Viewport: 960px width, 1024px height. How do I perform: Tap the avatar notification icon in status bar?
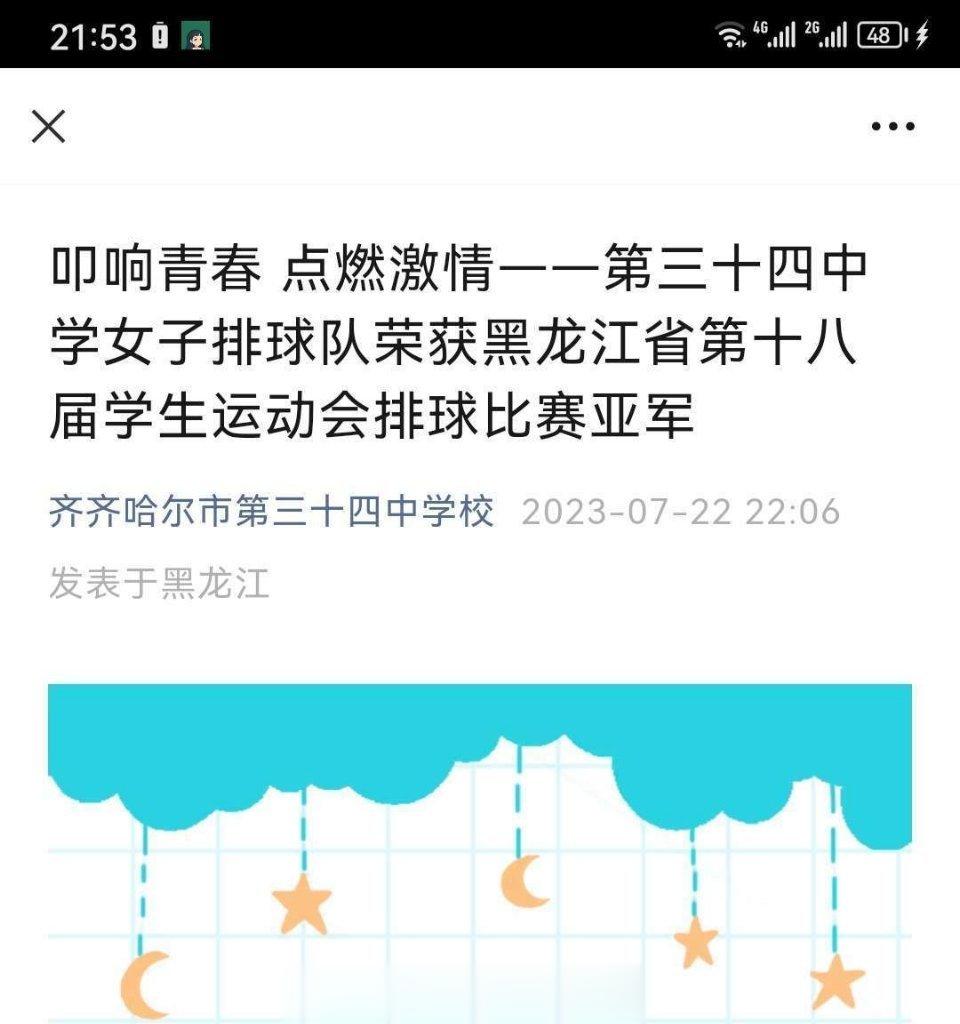click(x=196, y=35)
